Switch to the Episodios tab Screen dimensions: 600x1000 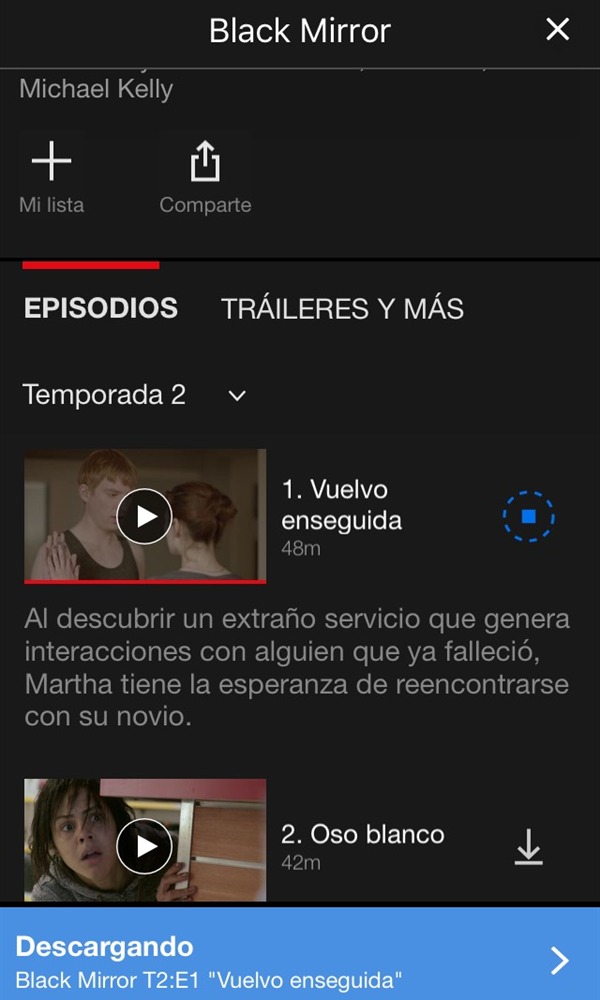click(100, 308)
